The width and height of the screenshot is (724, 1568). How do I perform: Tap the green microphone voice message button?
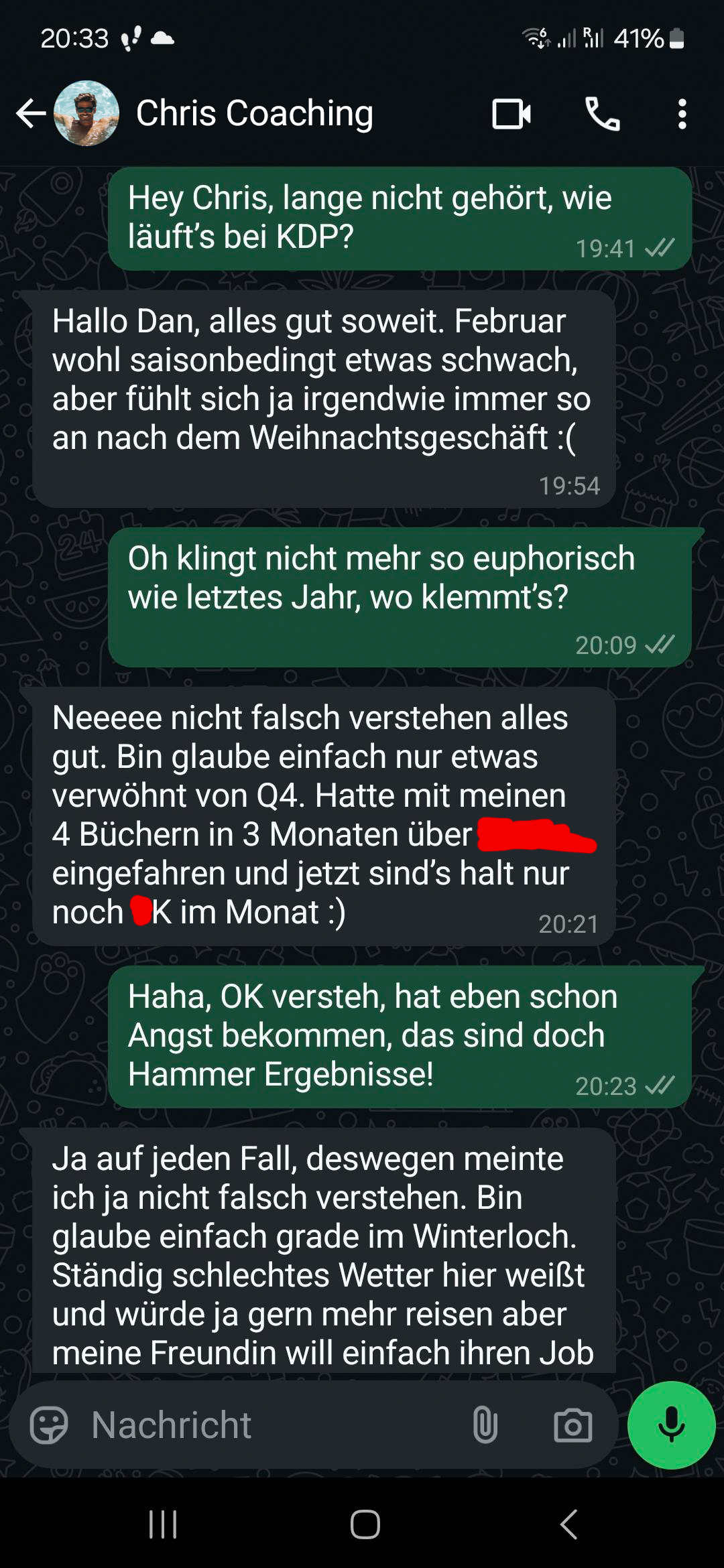[671, 1425]
